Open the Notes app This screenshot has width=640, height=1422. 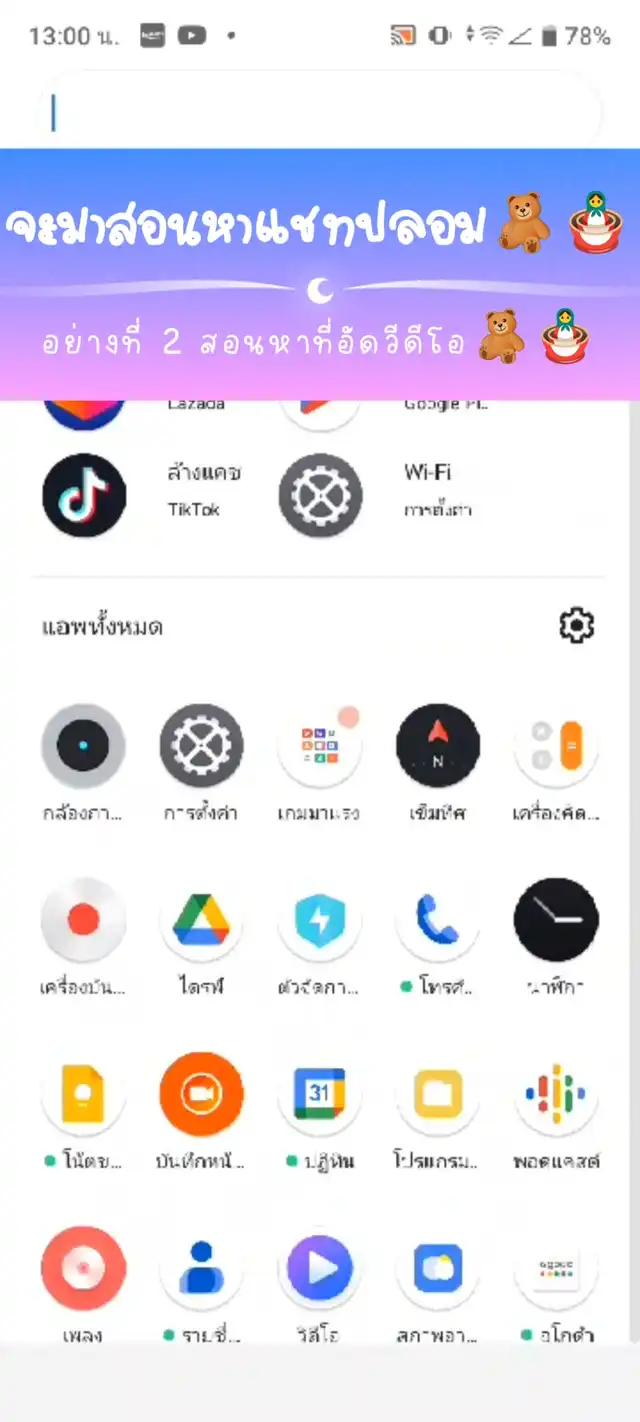click(x=83, y=1094)
